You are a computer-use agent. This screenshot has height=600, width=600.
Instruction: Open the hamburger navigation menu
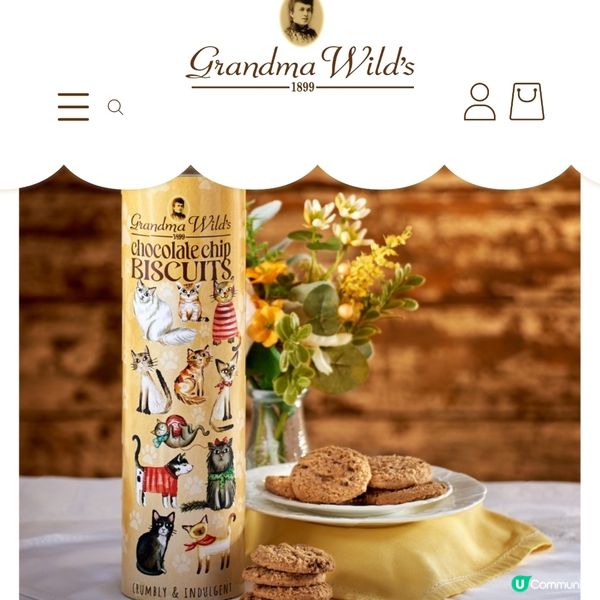[x=73, y=106]
